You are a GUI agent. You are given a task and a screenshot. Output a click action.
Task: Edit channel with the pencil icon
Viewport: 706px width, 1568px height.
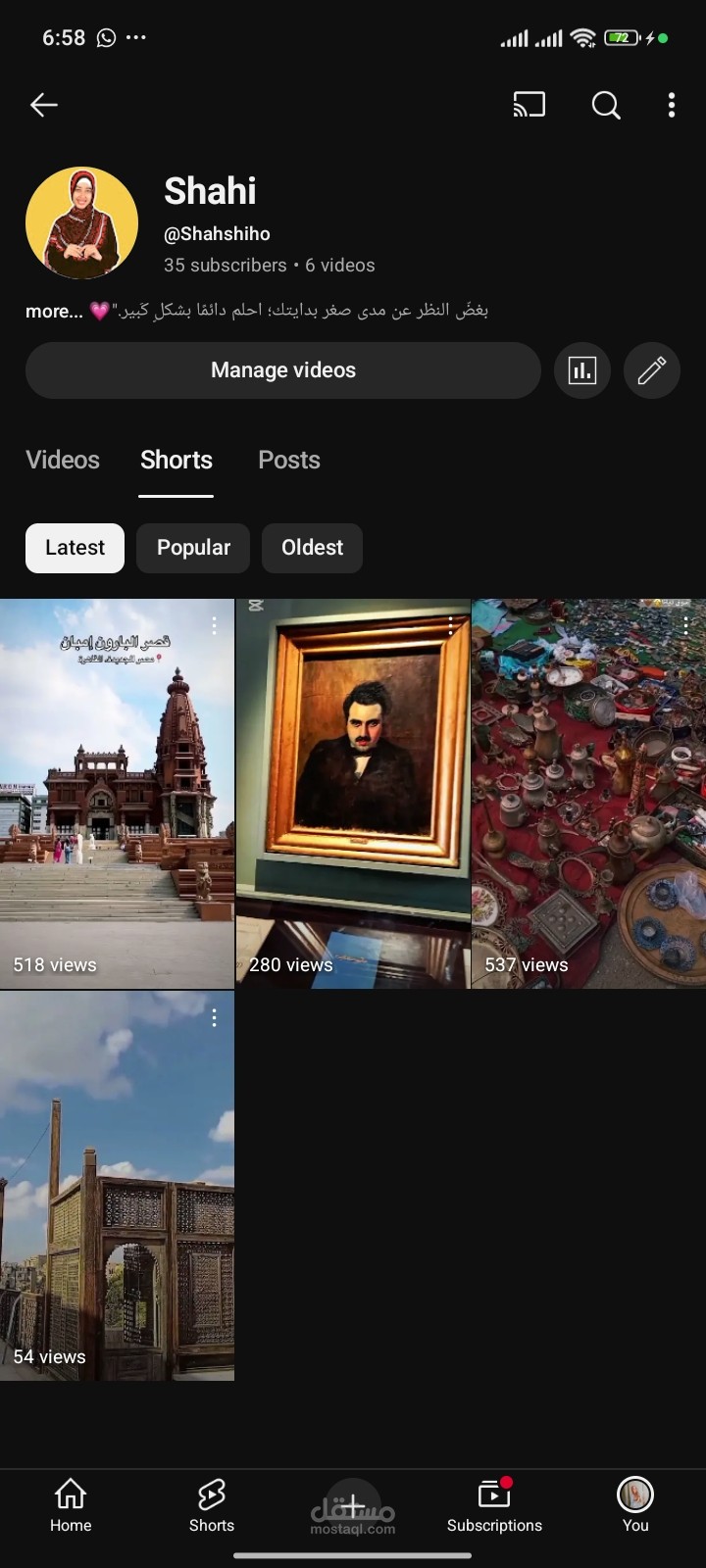click(652, 370)
